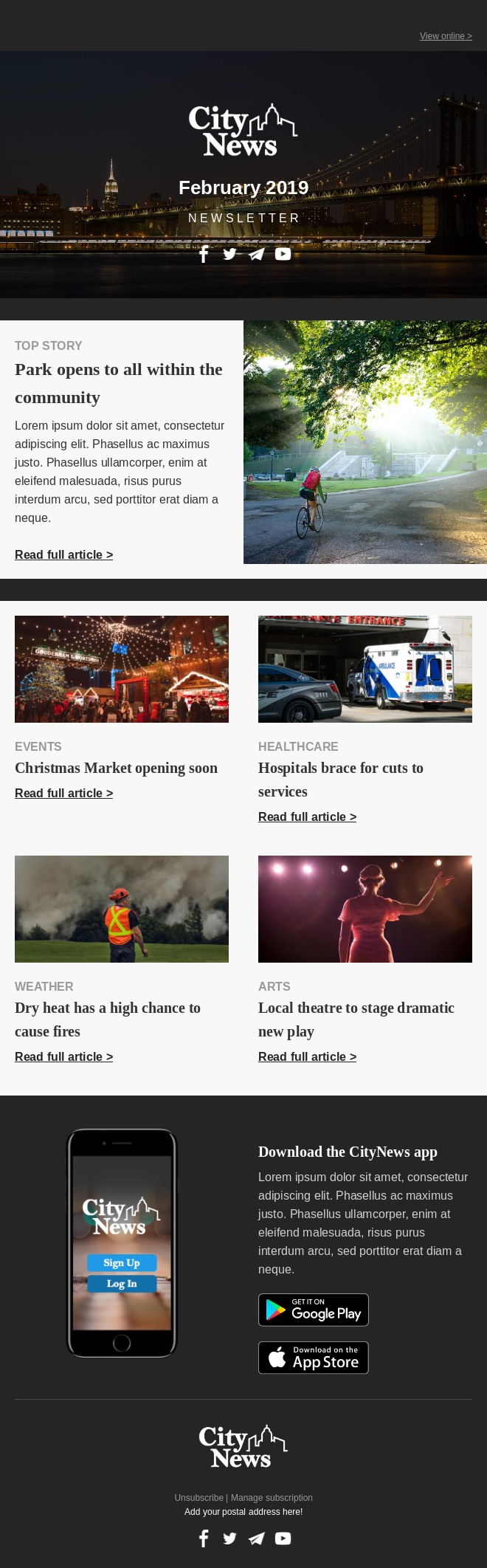Open the cyclist park photo
This screenshot has height=1568, width=487.
[365, 442]
